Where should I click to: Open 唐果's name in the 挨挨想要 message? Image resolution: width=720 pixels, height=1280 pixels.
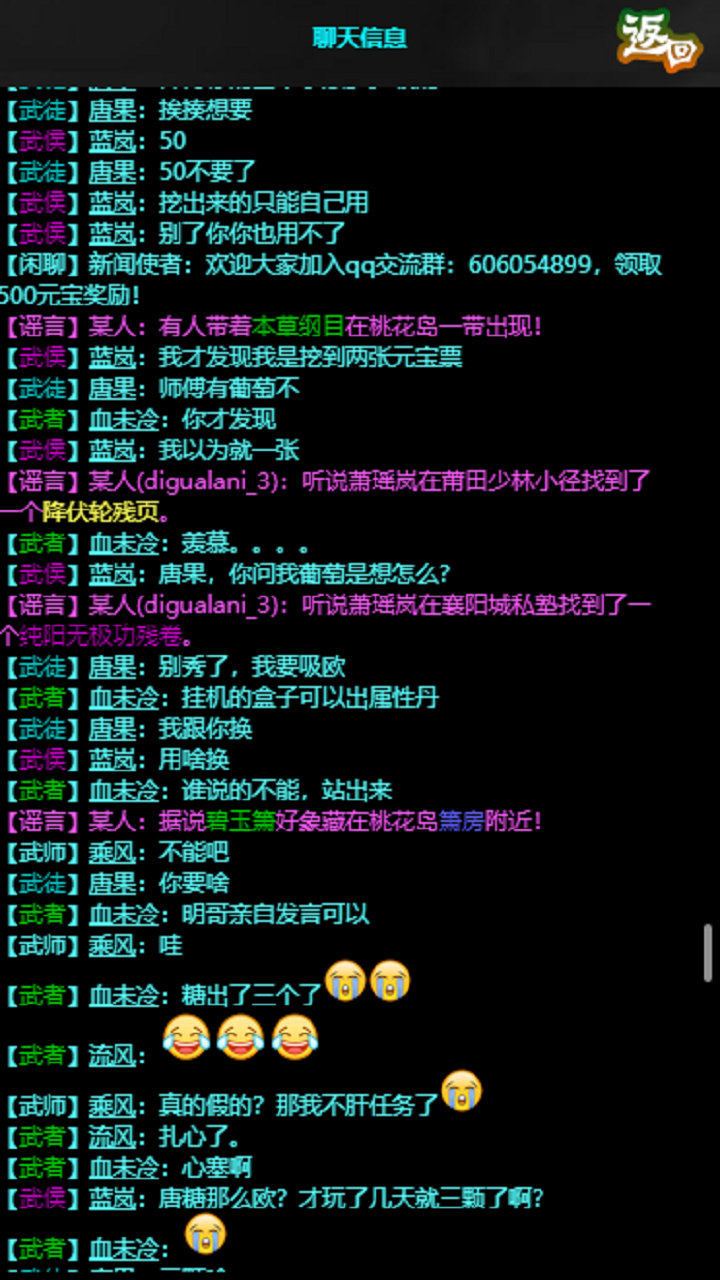111,110
